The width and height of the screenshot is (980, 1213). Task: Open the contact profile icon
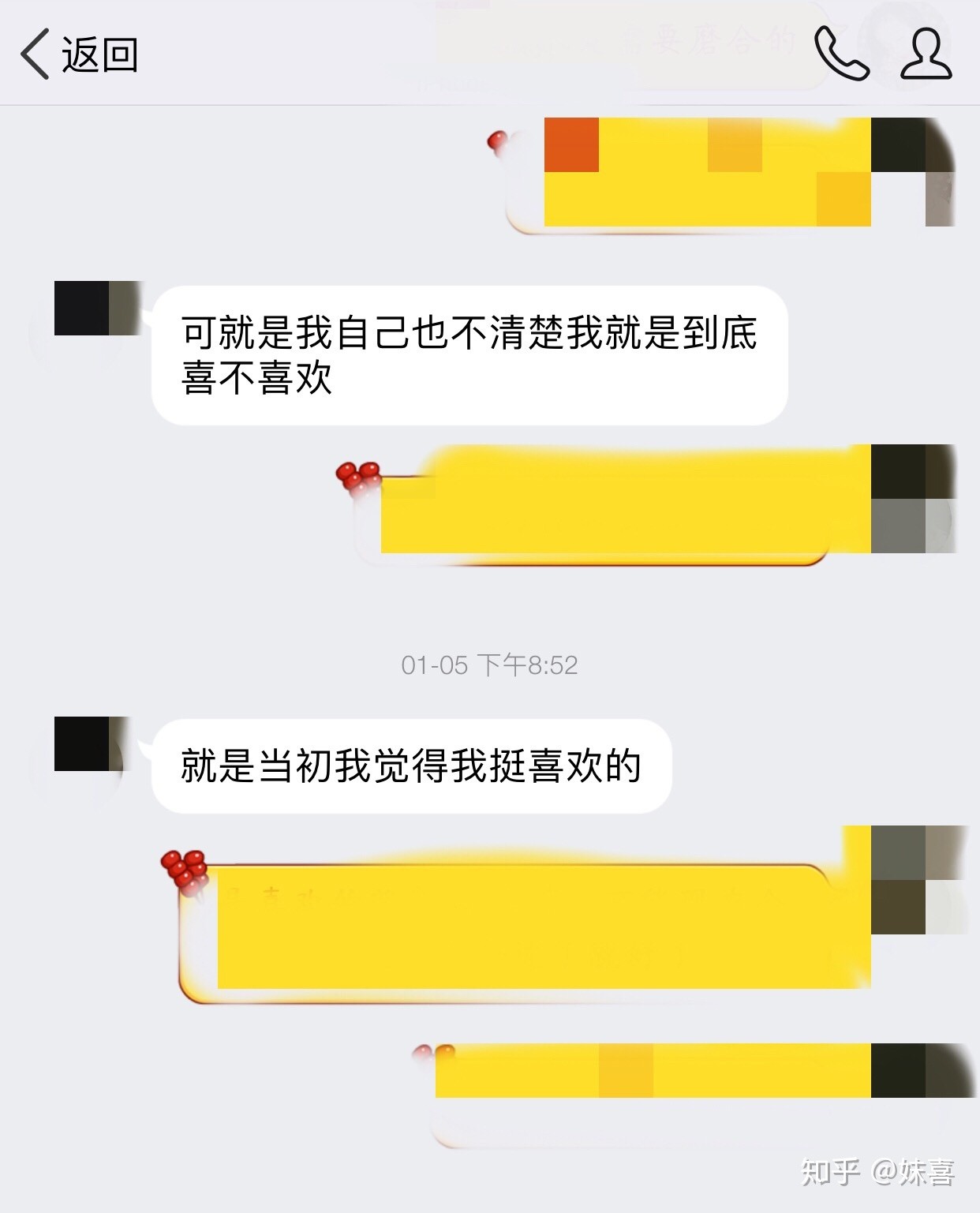point(926,54)
